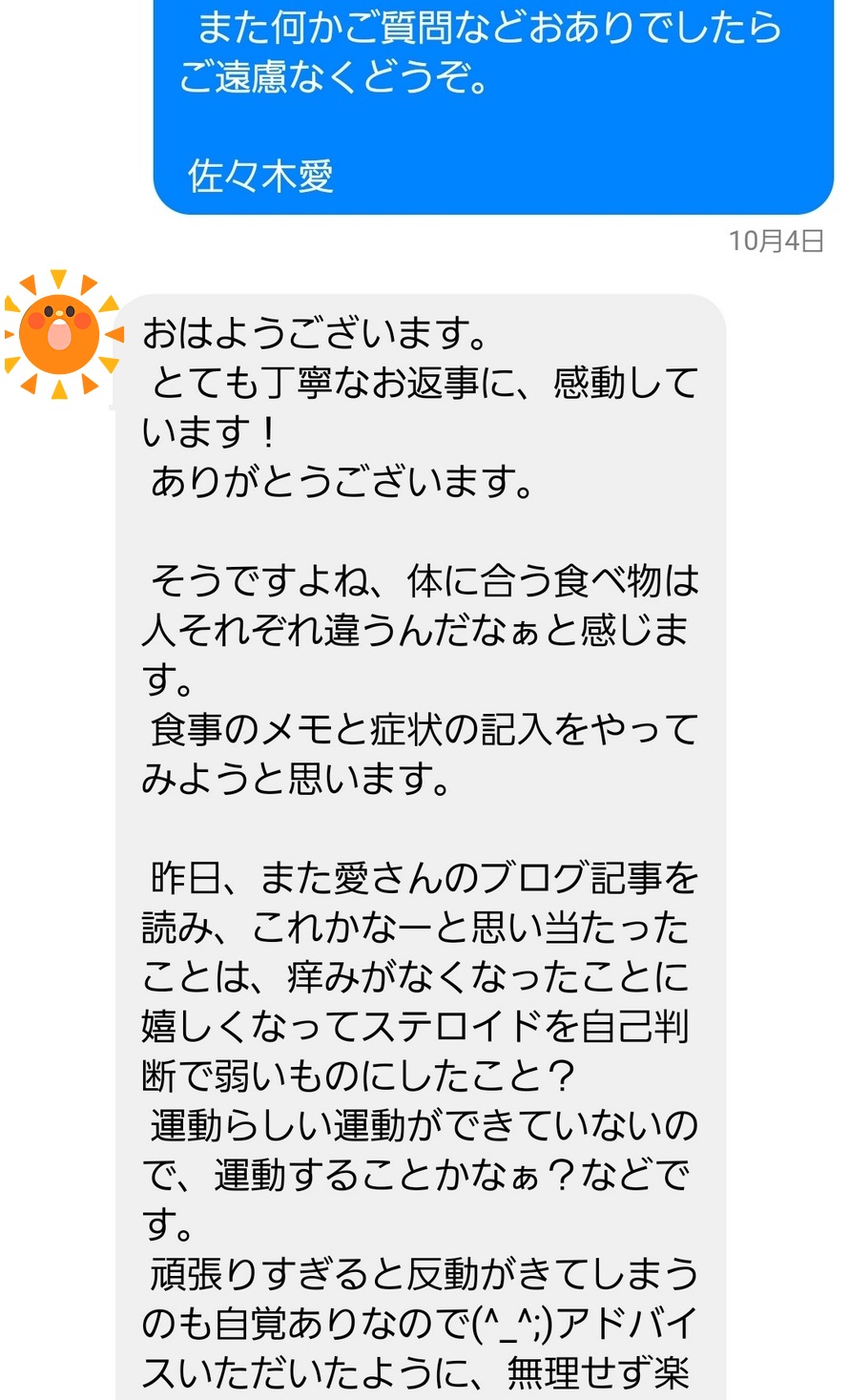Viewport: 849px width, 1400px height.
Task: Open the sender's sun avatar profile
Action: coord(63,334)
